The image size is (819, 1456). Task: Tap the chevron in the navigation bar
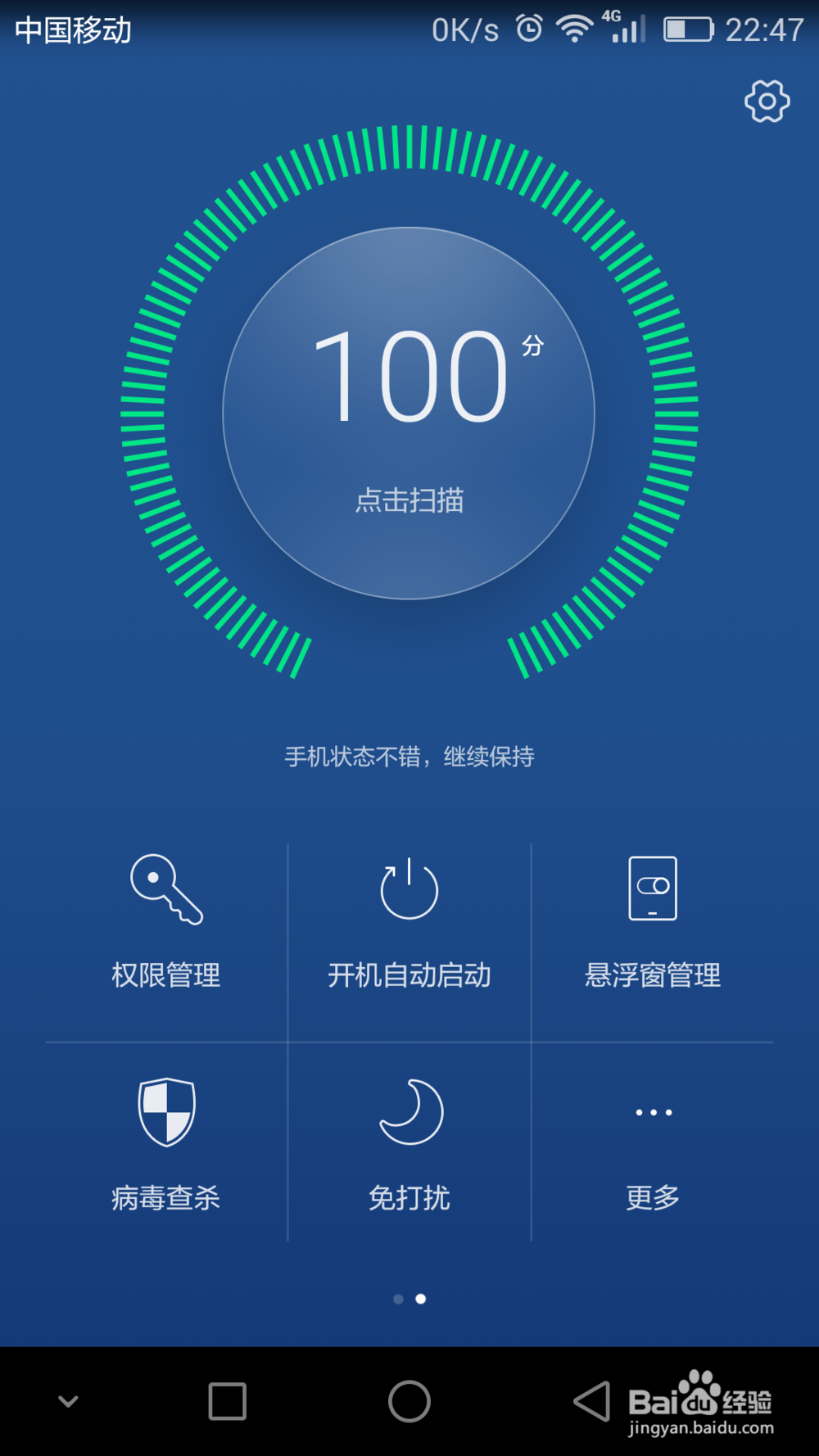pos(67,1401)
